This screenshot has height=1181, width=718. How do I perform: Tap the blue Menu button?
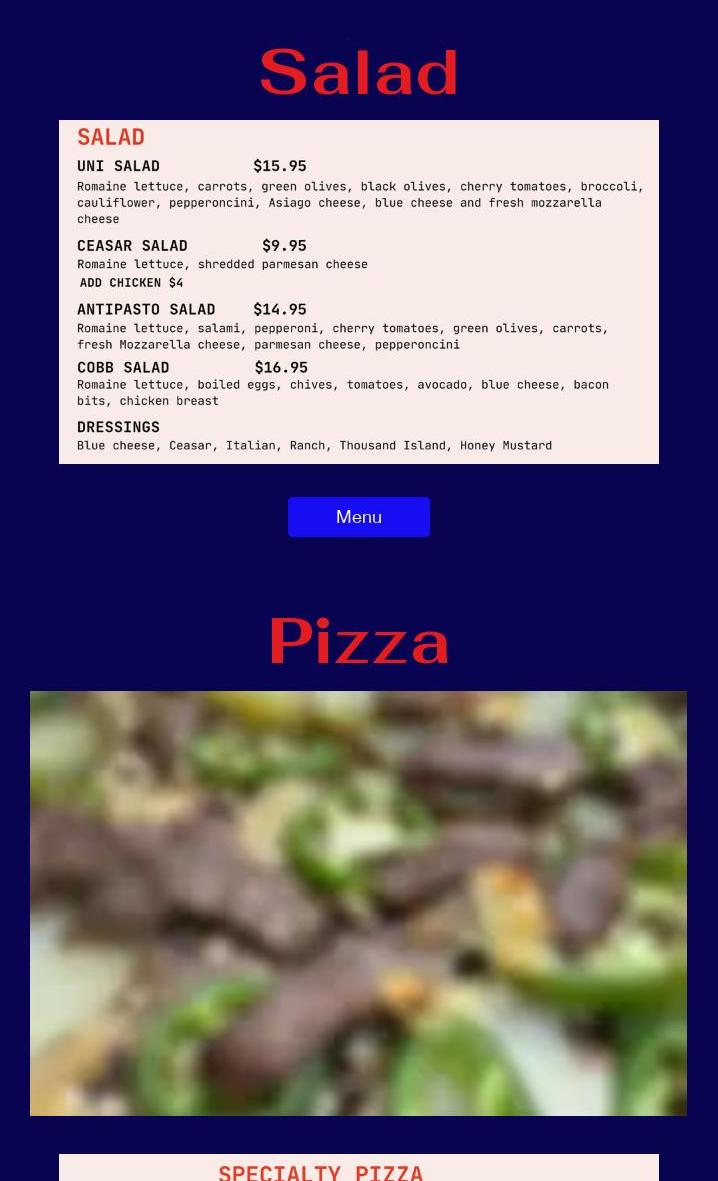click(x=359, y=517)
